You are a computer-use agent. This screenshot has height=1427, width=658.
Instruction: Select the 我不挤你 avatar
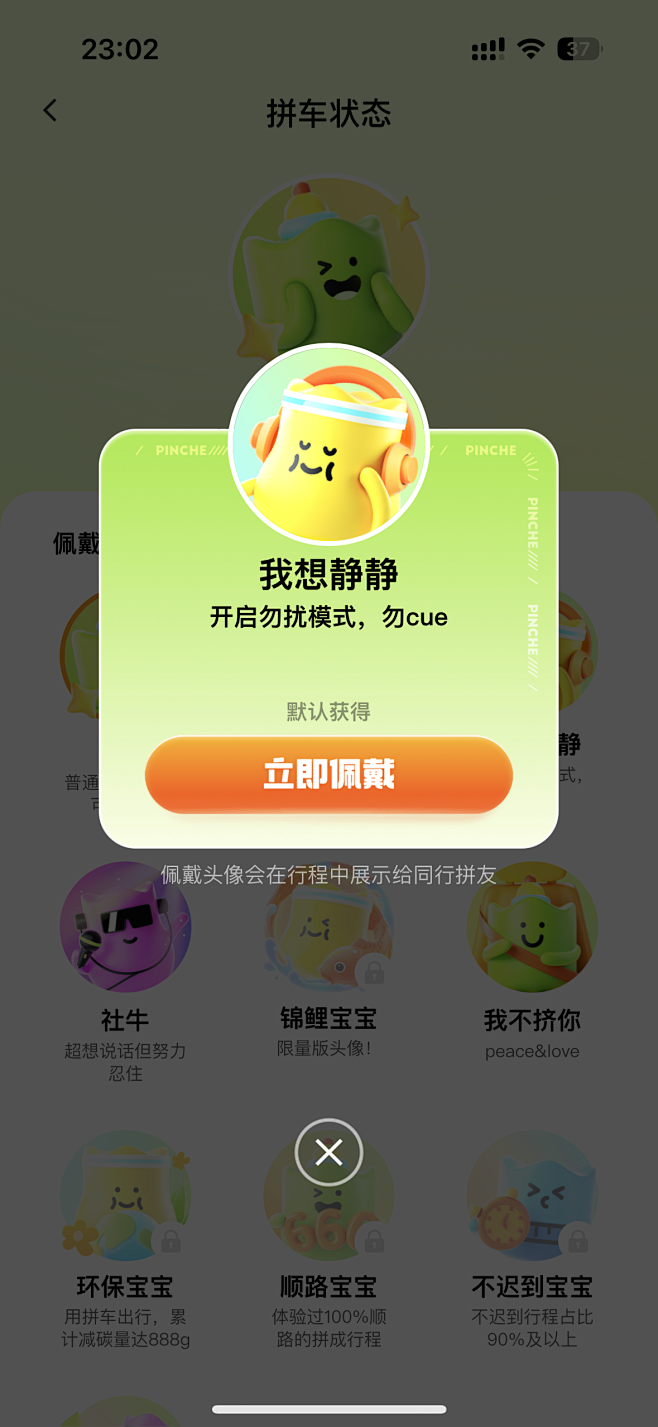pyautogui.click(x=531, y=927)
